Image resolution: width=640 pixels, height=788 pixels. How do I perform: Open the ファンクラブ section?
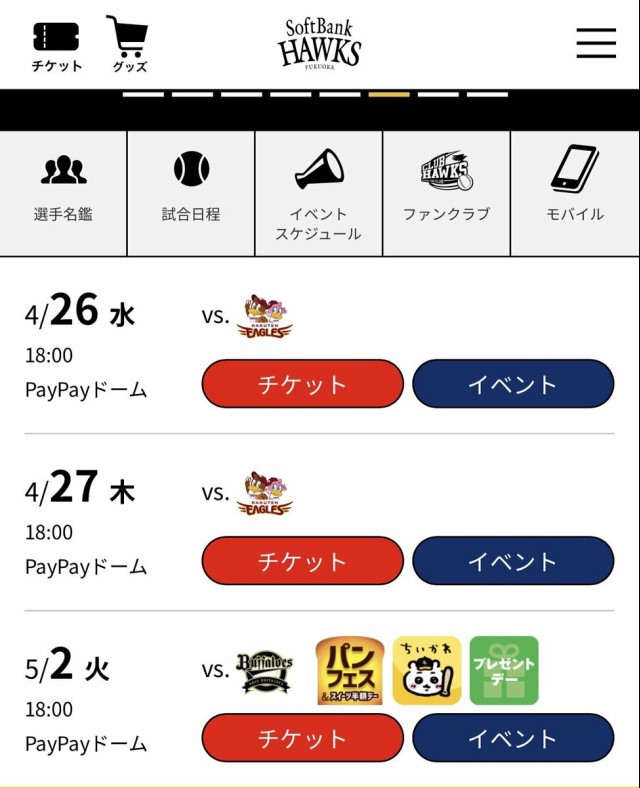coord(446,187)
